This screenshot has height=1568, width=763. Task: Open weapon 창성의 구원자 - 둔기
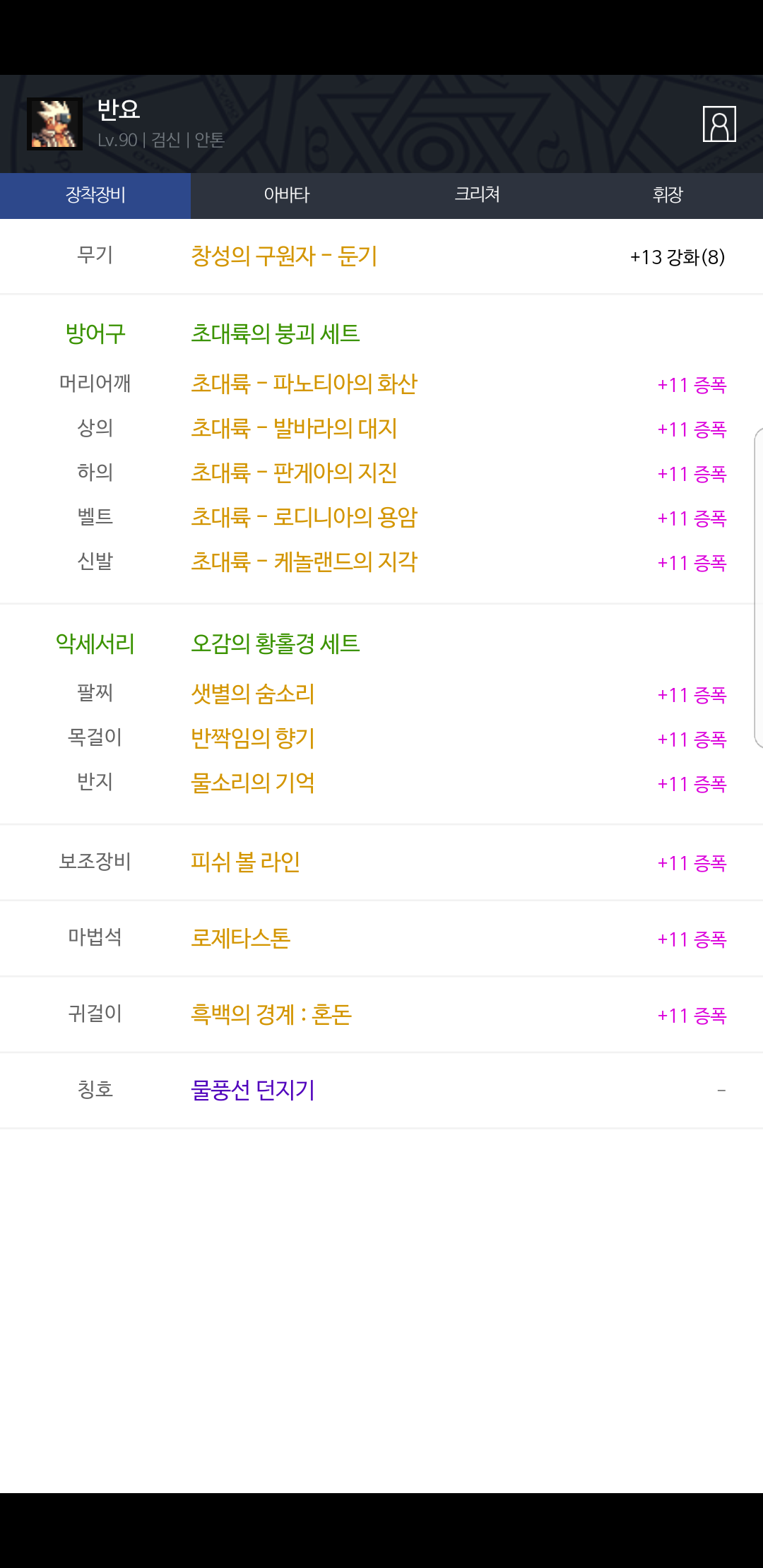(x=284, y=256)
